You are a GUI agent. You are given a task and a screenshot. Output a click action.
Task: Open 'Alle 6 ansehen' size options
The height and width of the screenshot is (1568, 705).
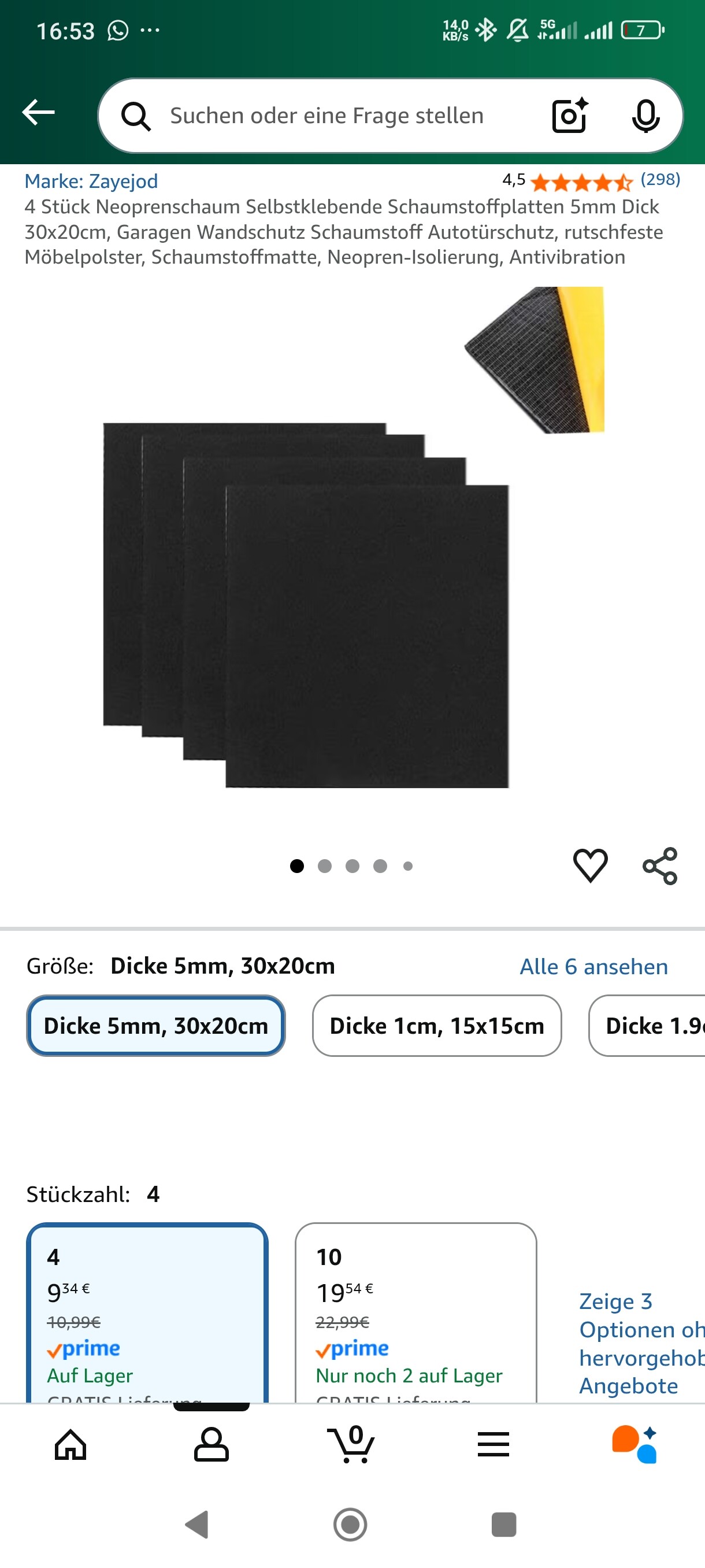pos(593,967)
